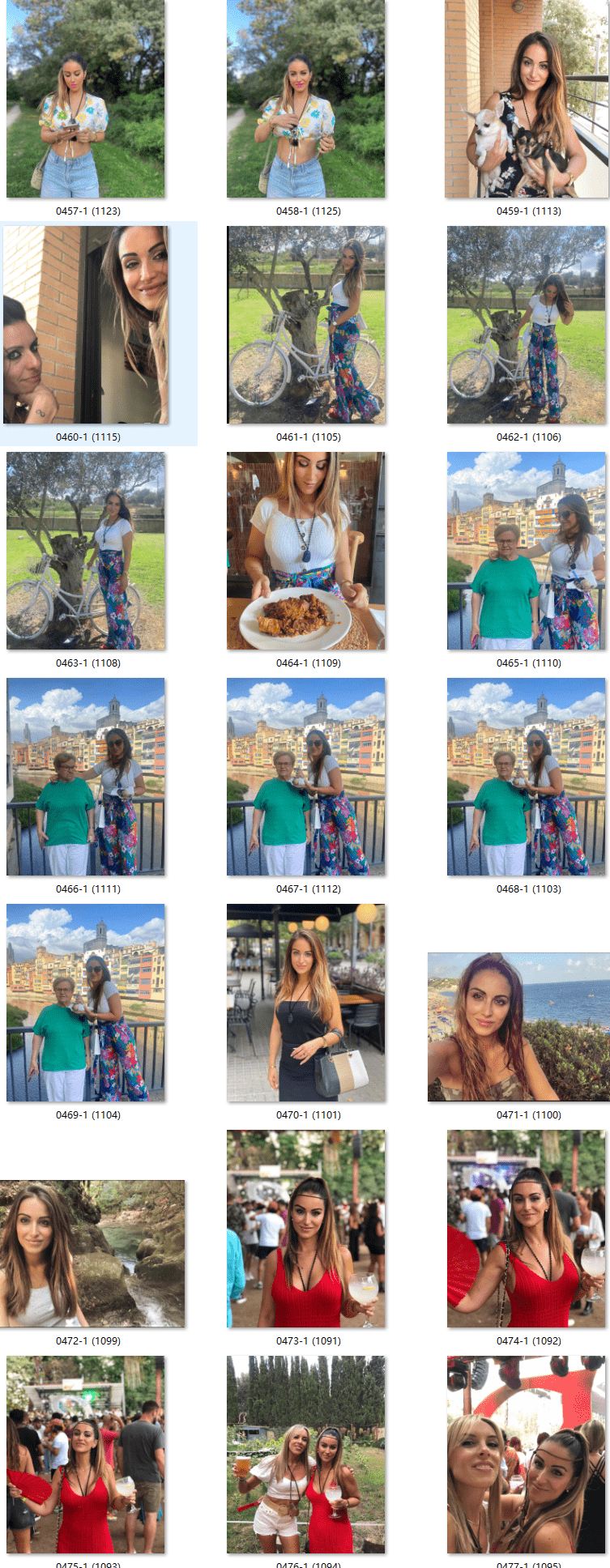This screenshot has width=610, height=1568.
Task: Open the photo 0473-1 (1091)
Action: click(306, 1229)
